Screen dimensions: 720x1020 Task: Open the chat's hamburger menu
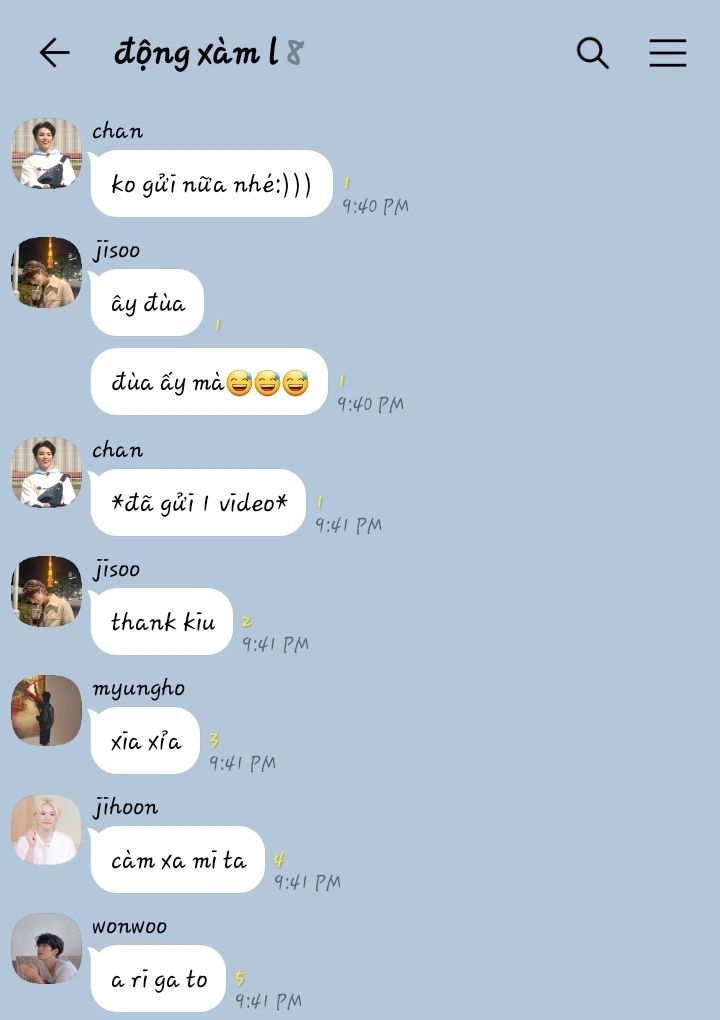point(667,53)
